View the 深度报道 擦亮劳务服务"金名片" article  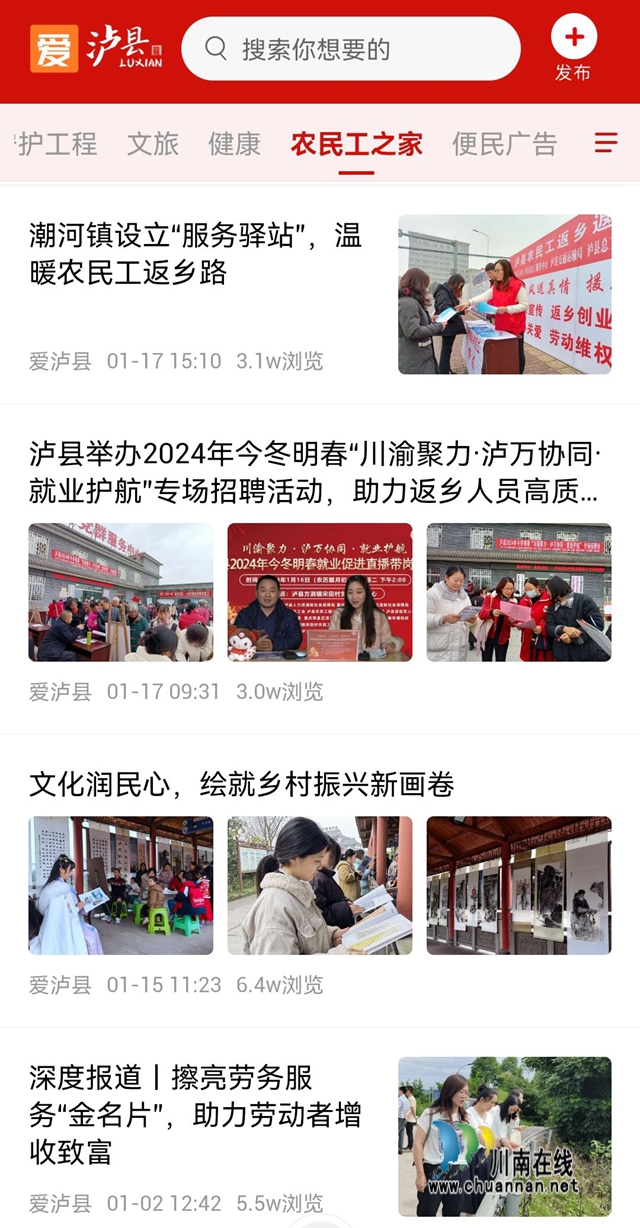tap(196, 1114)
